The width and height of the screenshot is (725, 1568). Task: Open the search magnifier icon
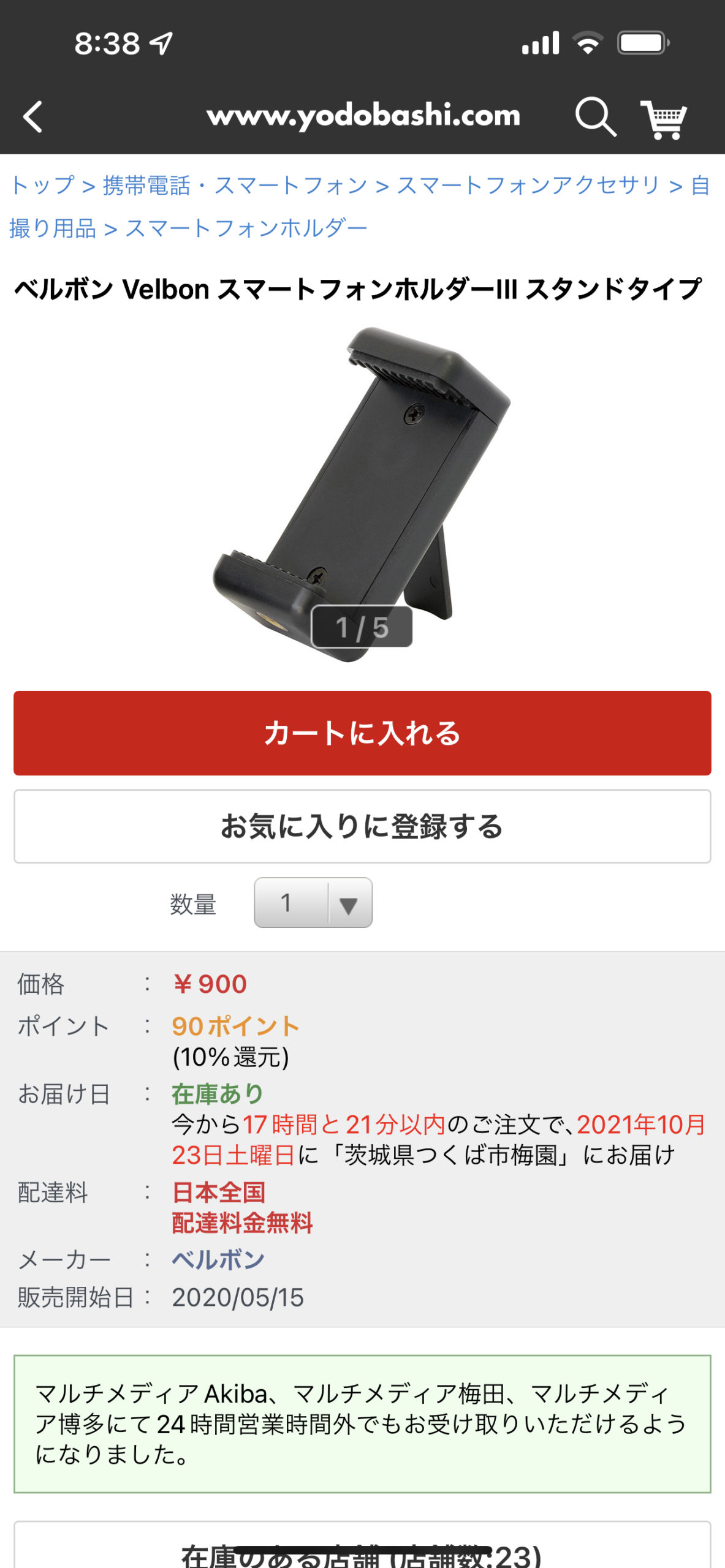[596, 116]
